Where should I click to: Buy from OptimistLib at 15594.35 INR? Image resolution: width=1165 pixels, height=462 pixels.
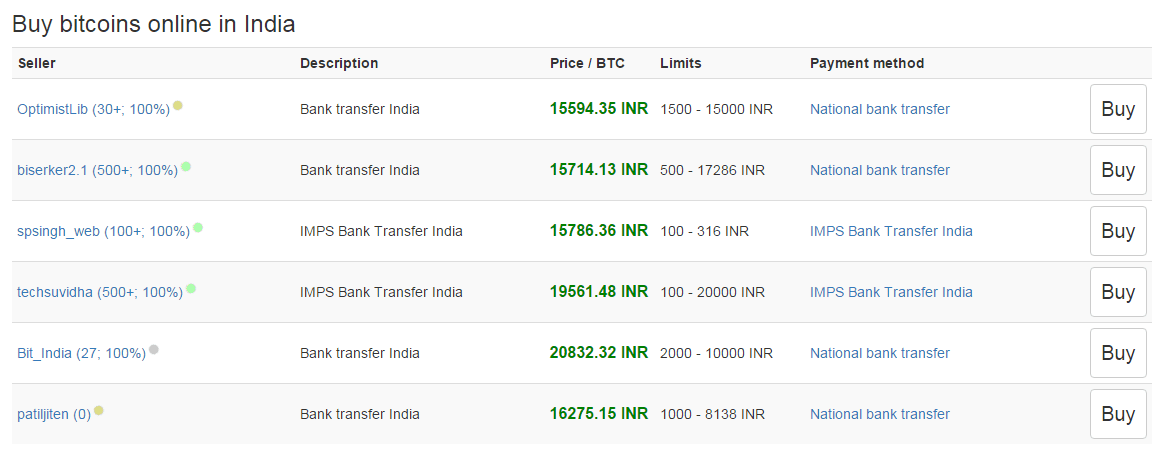1118,109
